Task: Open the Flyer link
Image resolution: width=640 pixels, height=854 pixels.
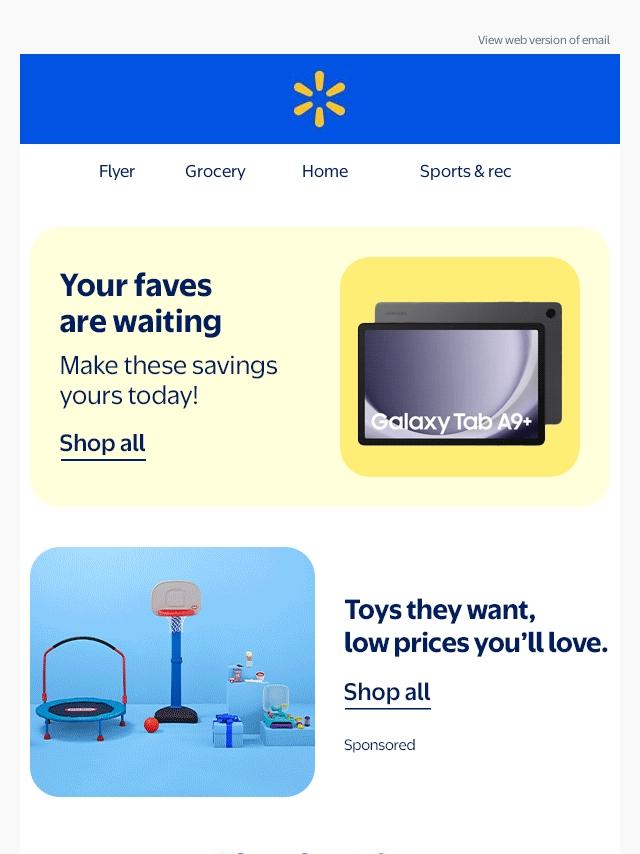Action: point(117,171)
